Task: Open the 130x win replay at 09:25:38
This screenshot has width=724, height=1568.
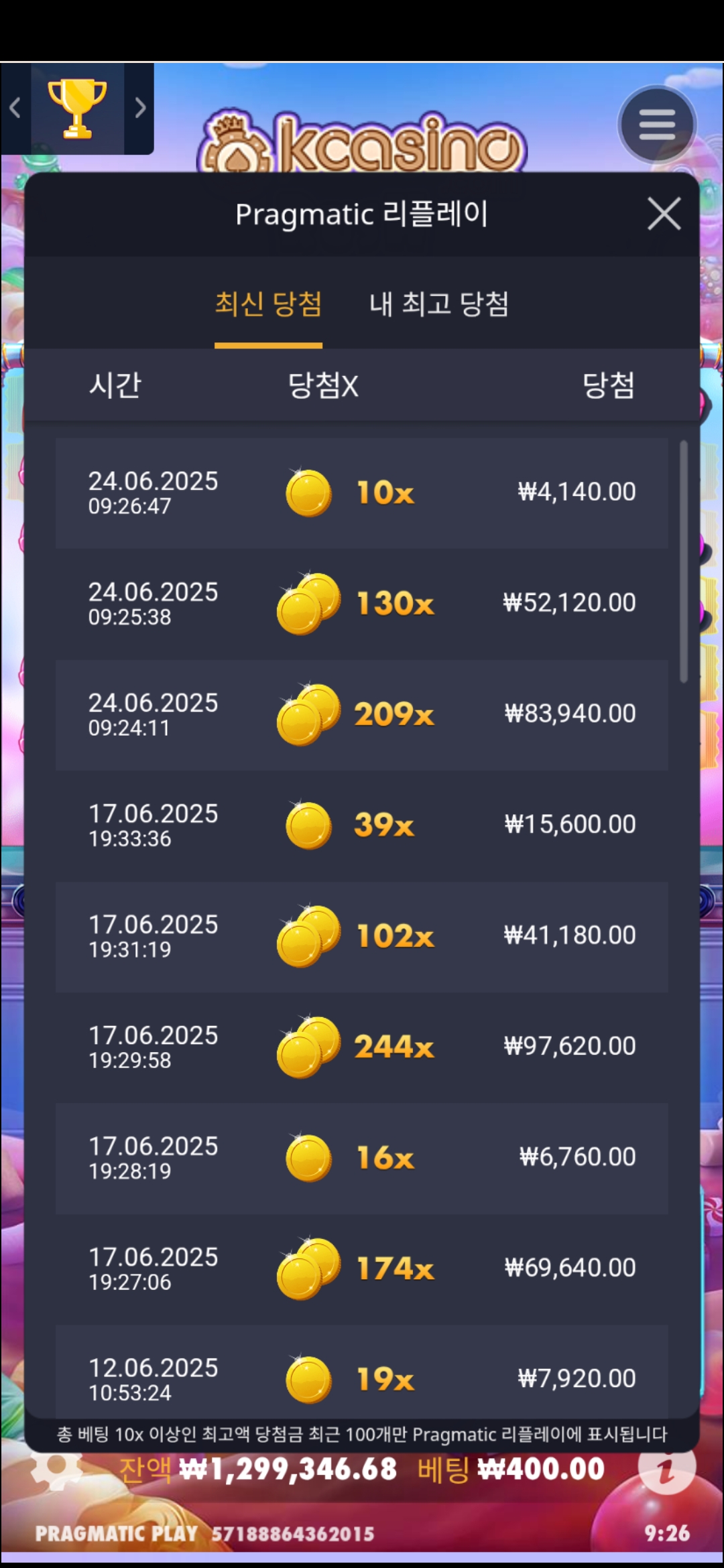Action: tap(362, 604)
